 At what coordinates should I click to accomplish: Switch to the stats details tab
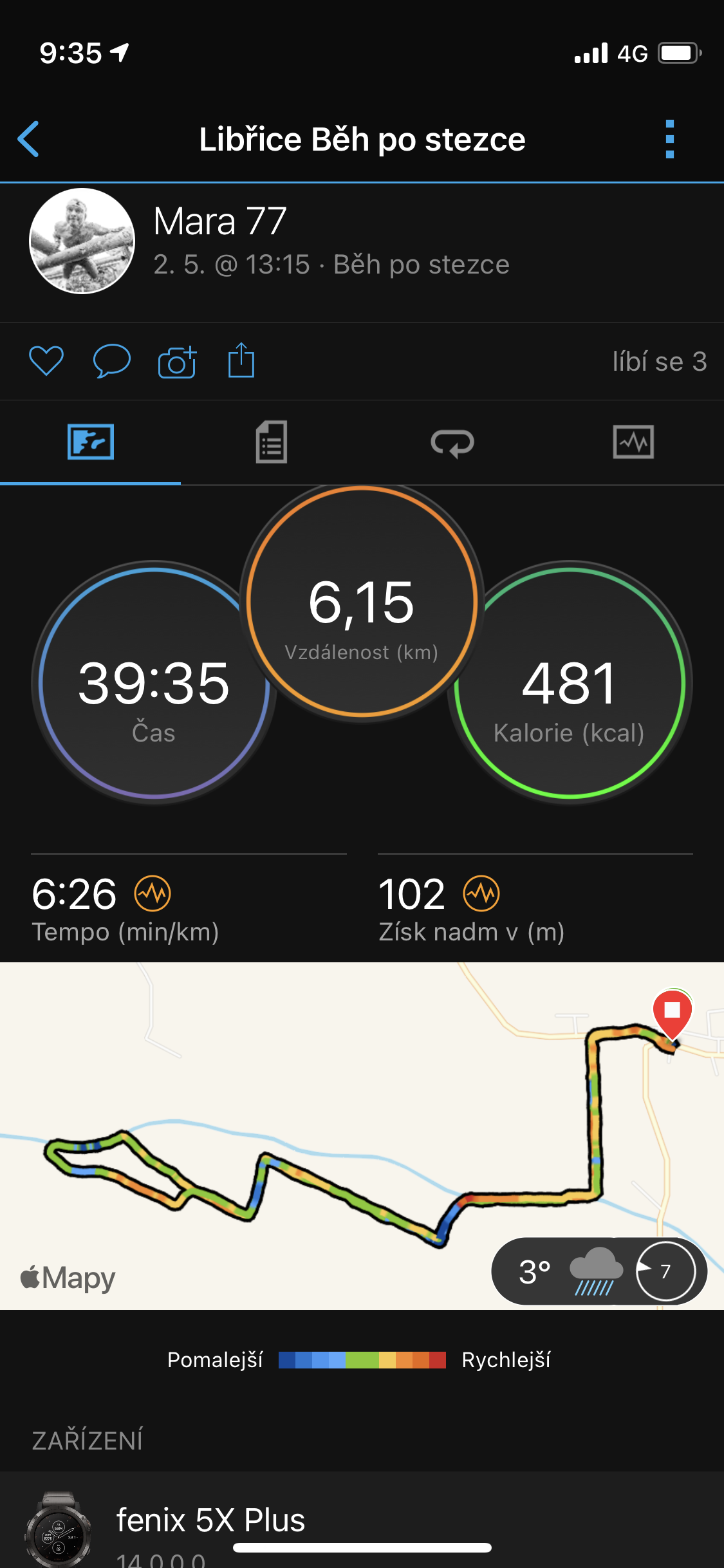point(272,442)
